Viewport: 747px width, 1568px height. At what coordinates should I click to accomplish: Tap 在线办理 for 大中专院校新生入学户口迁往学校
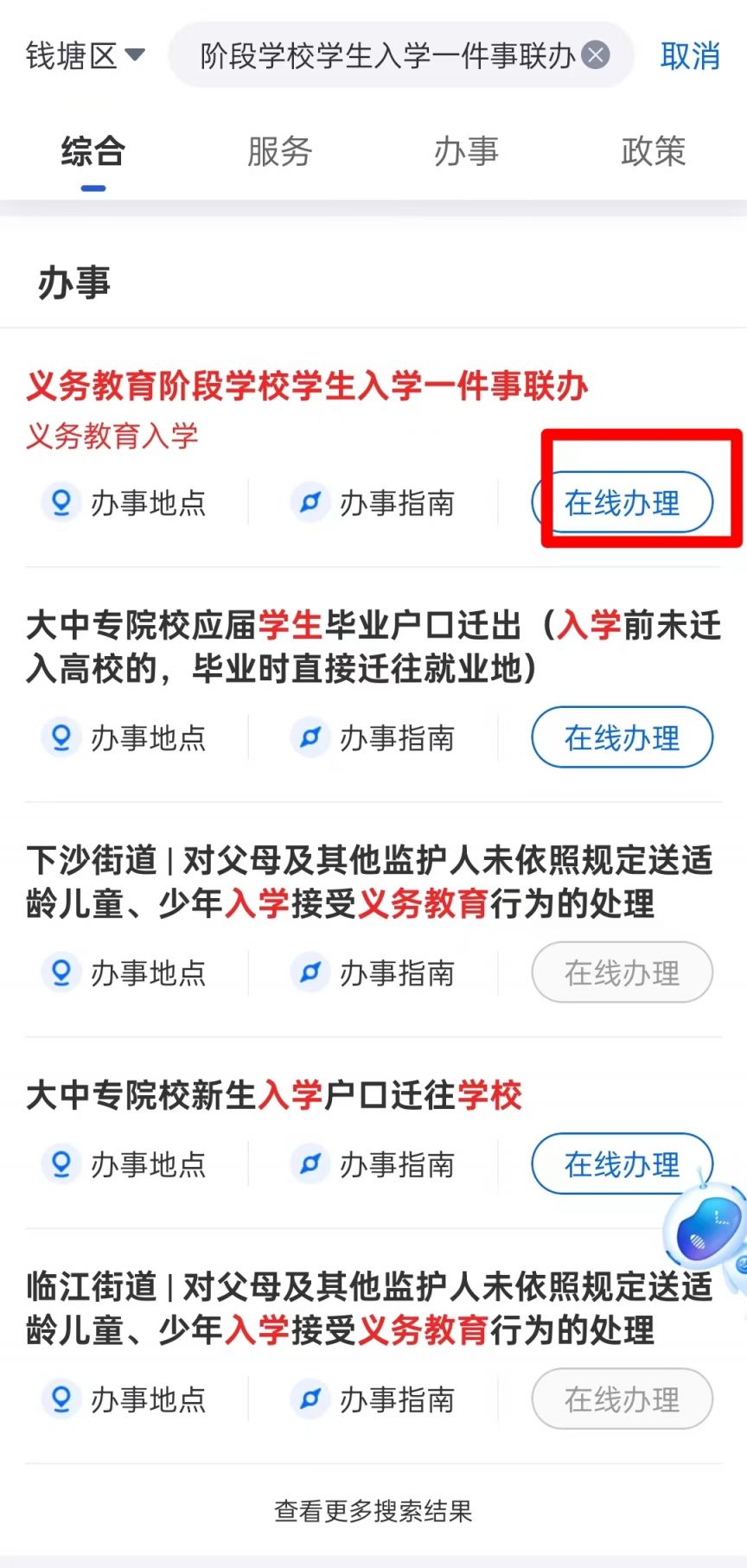coord(622,1163)
